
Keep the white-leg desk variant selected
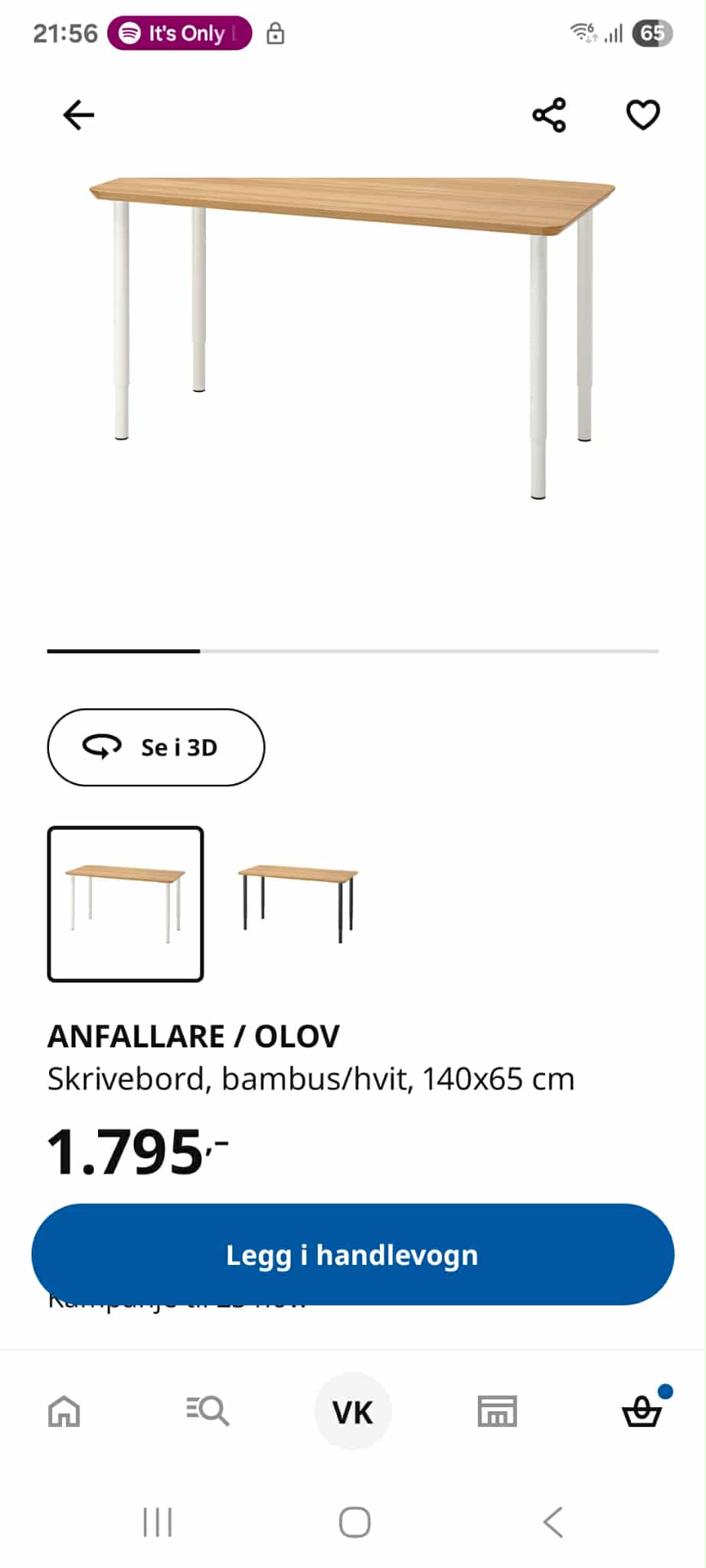point(126,903)
